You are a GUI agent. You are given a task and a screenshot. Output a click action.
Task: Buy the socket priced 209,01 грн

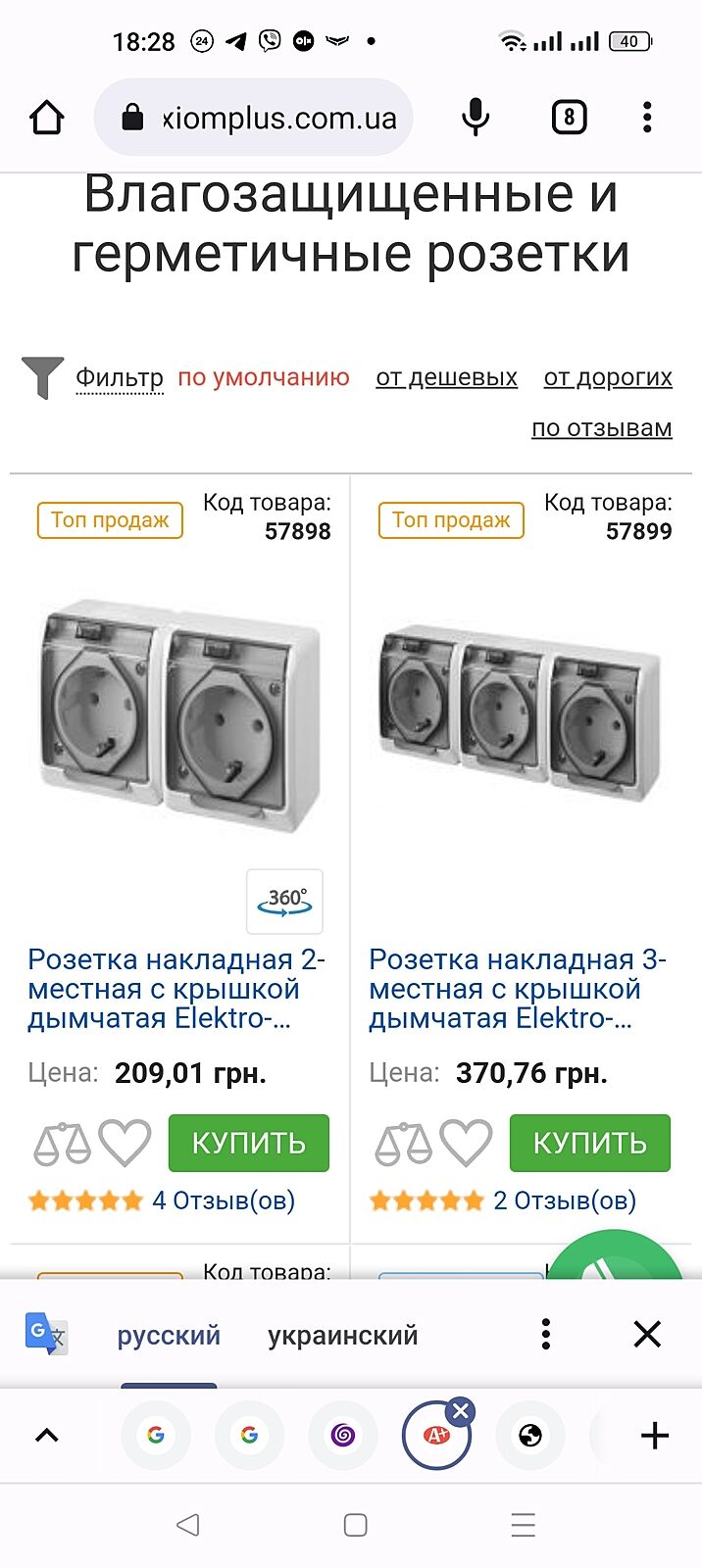point(248,1143)
